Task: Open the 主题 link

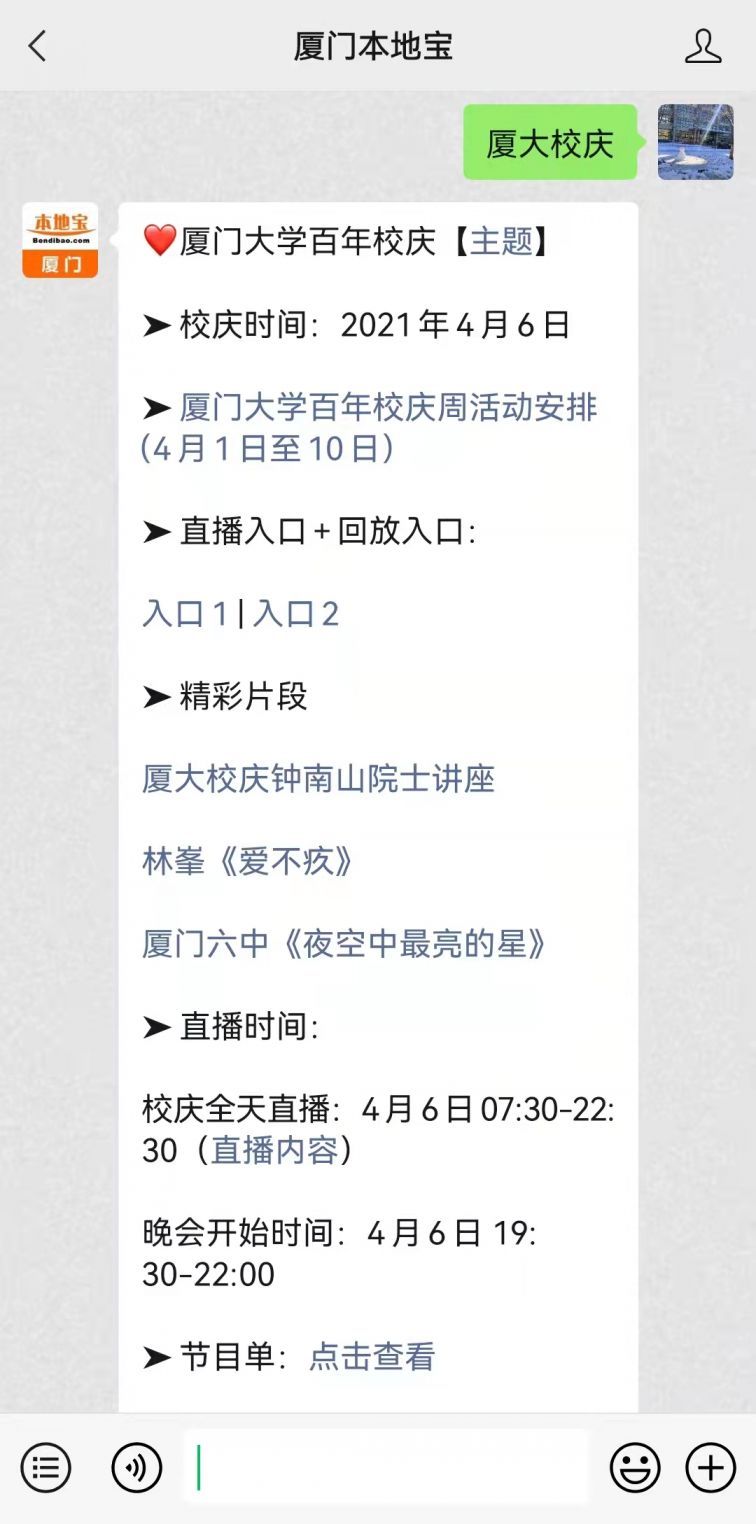Action: click(502, 241)
